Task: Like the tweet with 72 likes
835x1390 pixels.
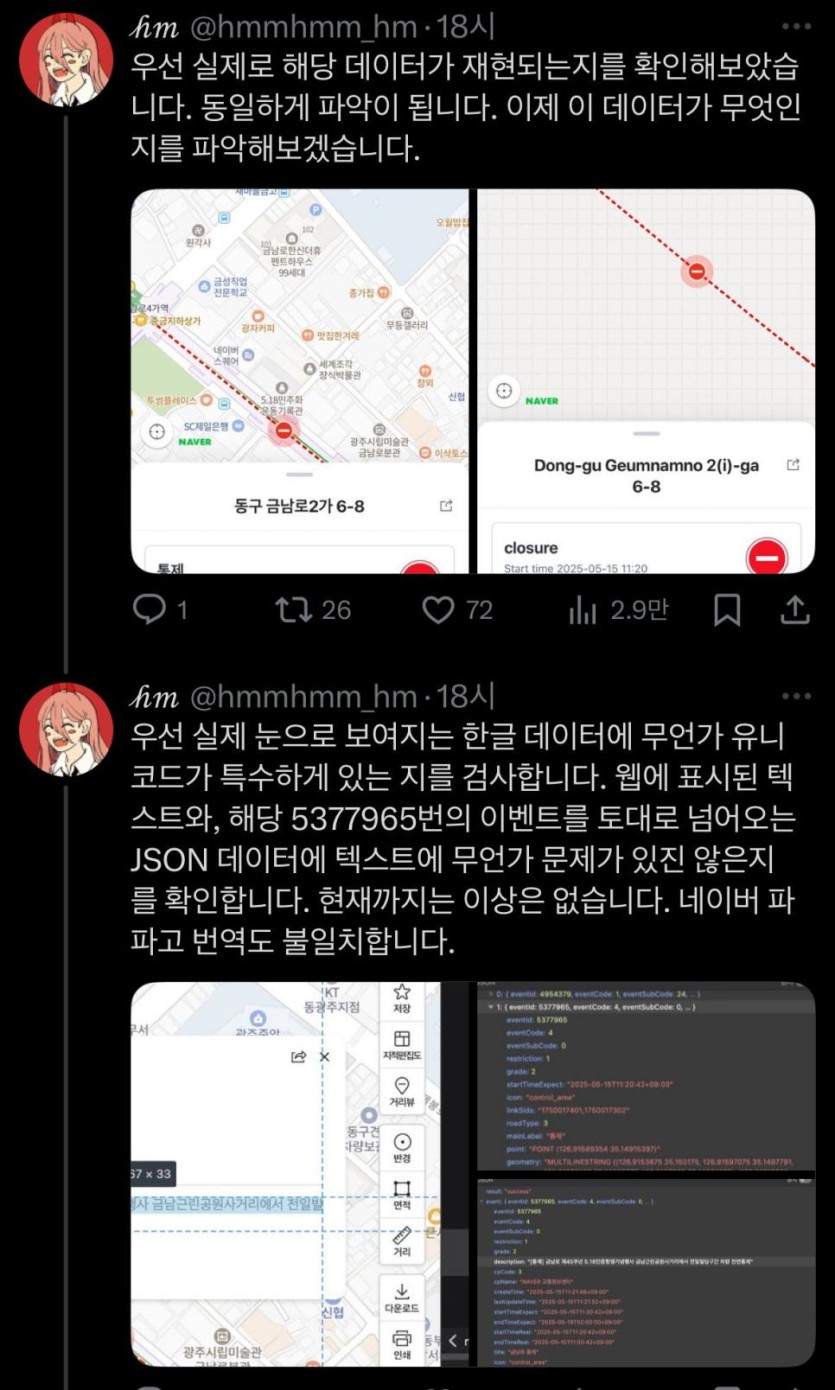Action: click(x=437, y=609)
